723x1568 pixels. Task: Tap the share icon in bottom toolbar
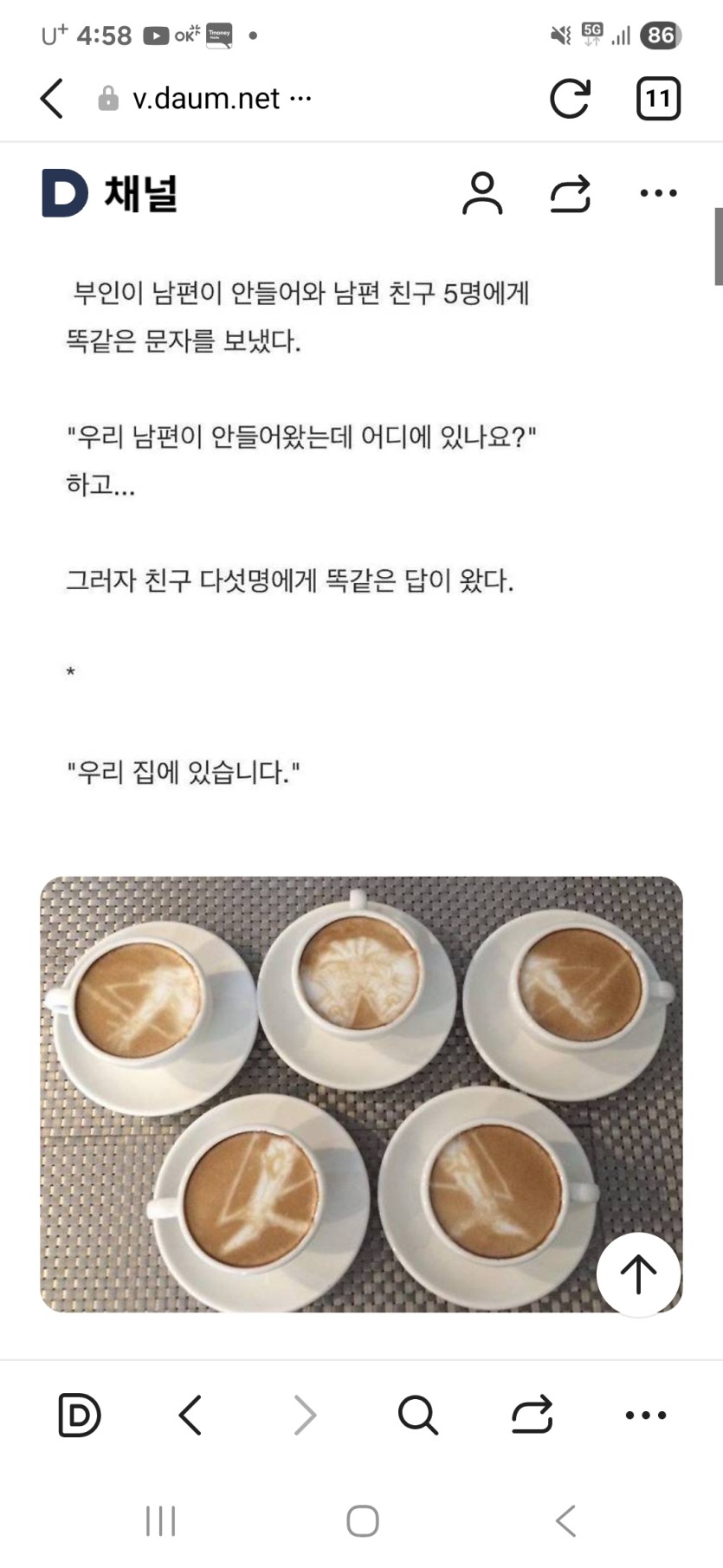point(532,1416)
